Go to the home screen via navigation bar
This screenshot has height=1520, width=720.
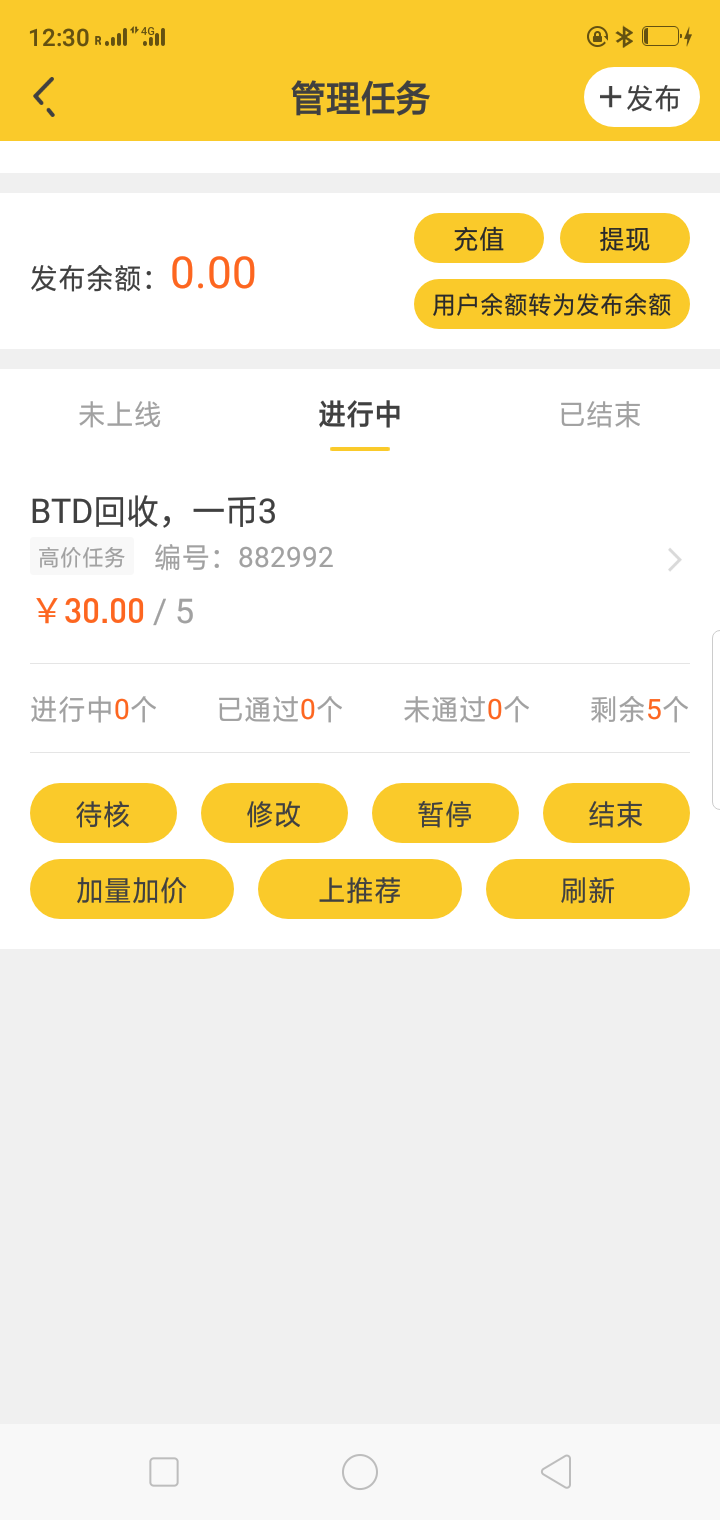(360, 1472)
